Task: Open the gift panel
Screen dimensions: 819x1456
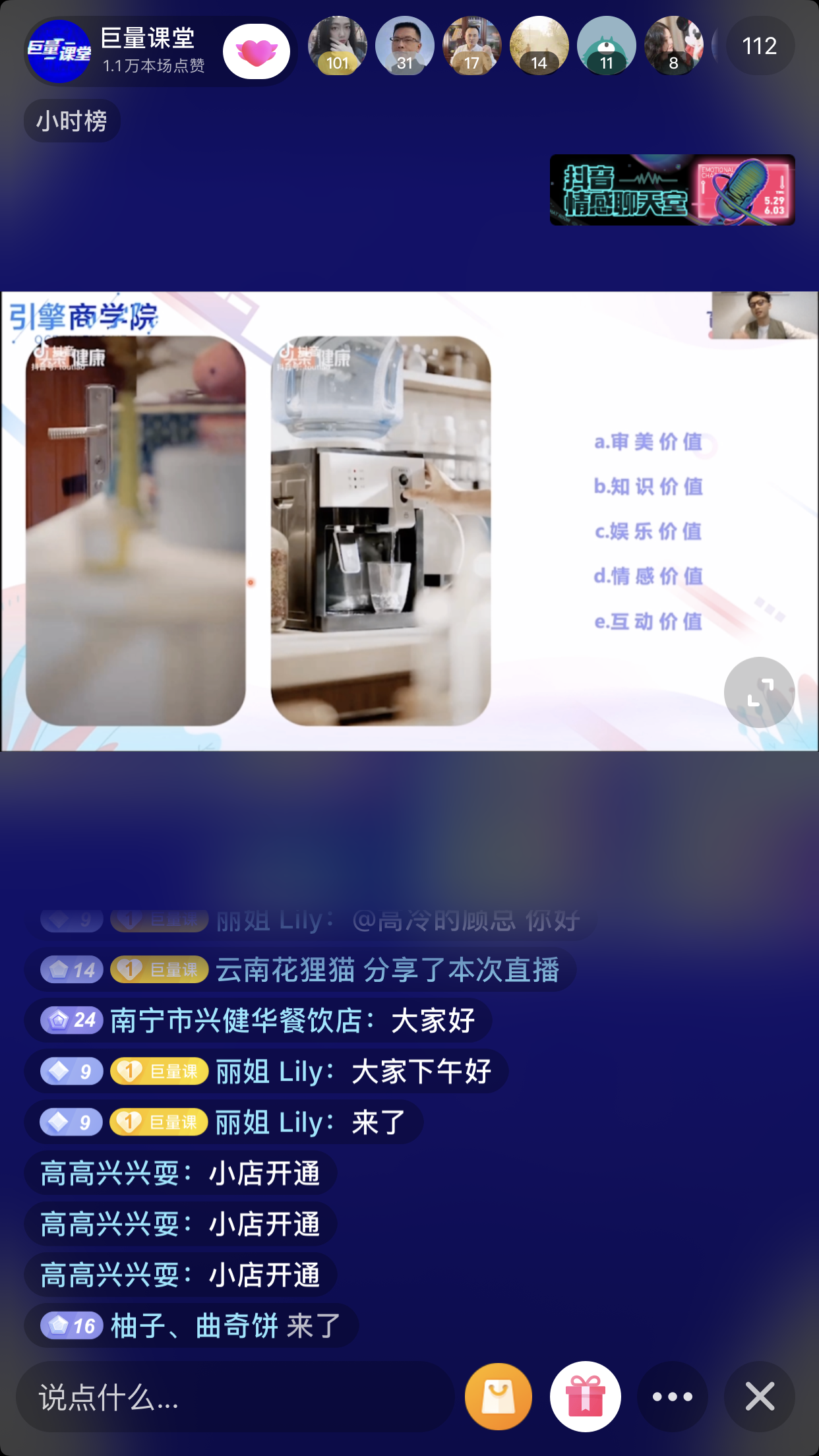Action: click(x=586, y=1397)
